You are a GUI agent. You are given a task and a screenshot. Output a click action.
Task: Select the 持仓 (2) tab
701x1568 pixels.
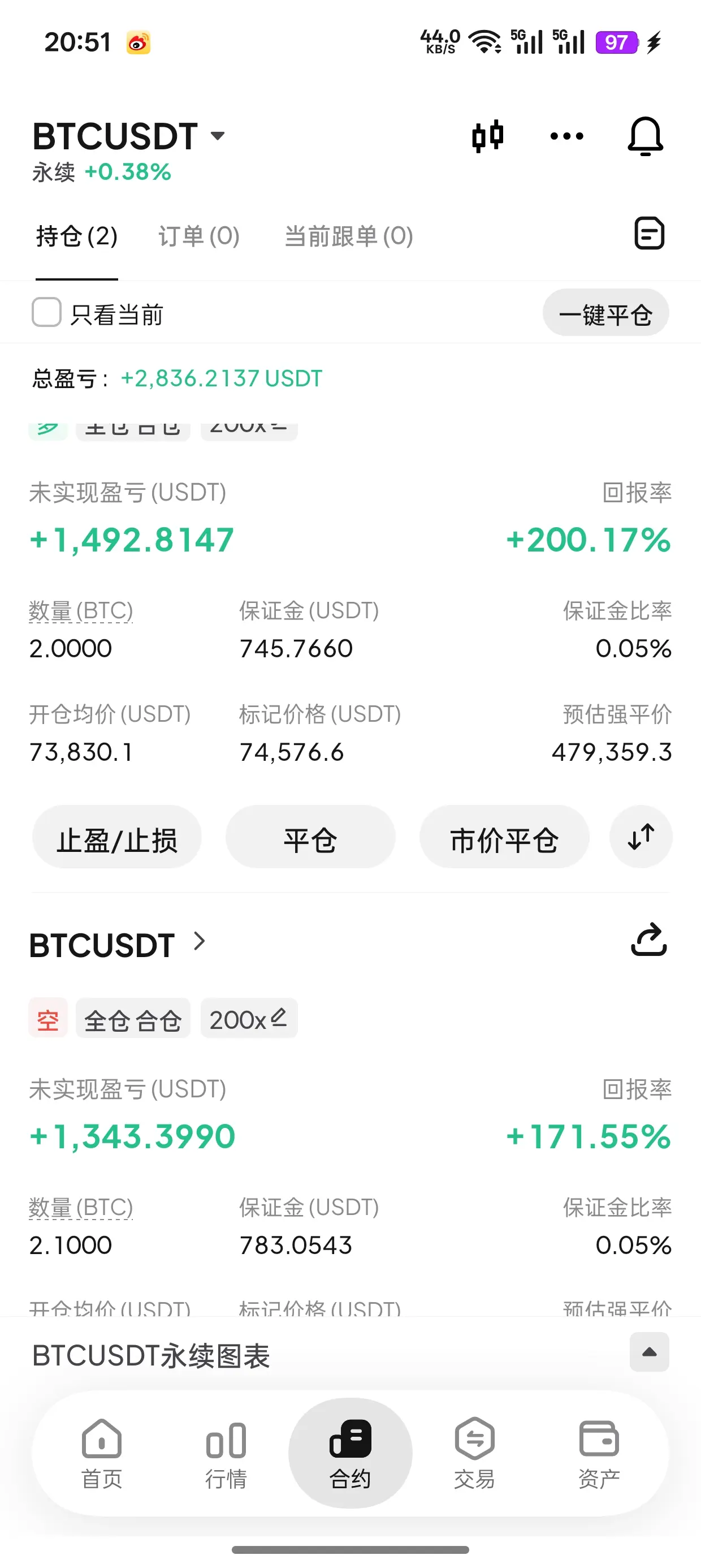tap(77, 236)
